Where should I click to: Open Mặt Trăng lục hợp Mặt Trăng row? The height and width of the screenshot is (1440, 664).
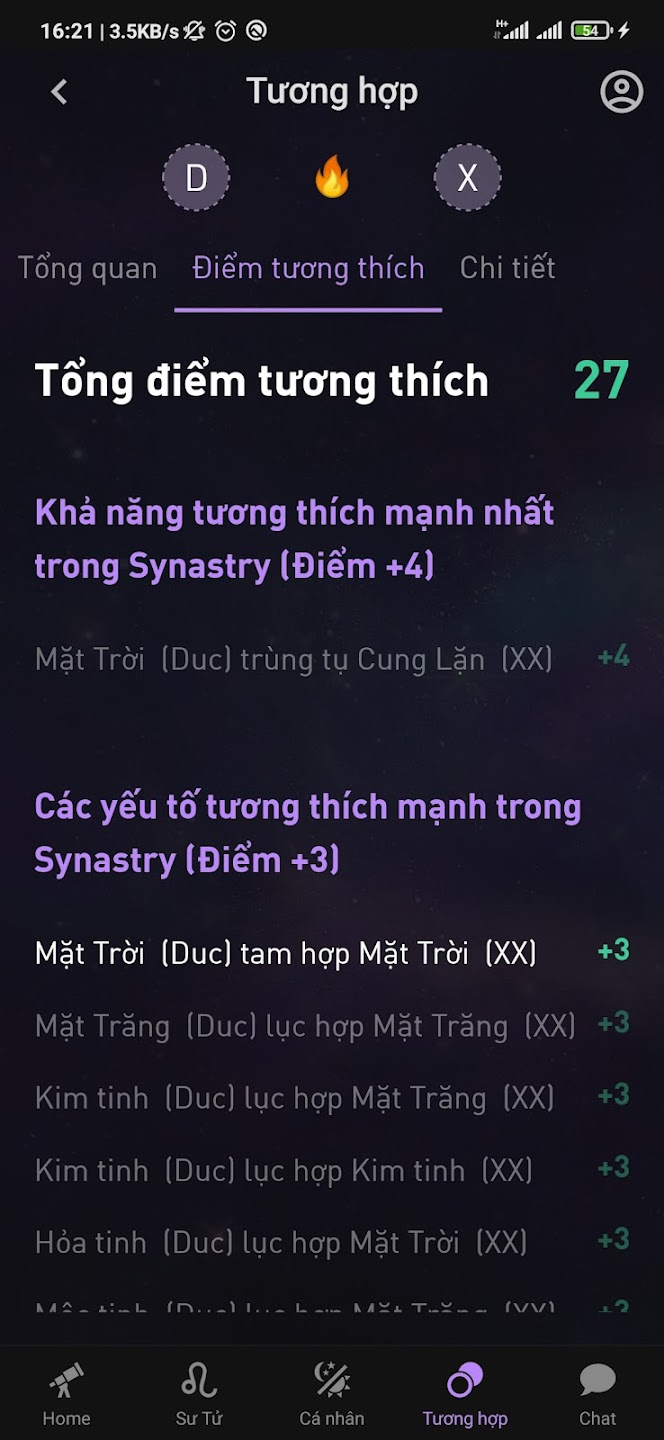pos(332,1025)
